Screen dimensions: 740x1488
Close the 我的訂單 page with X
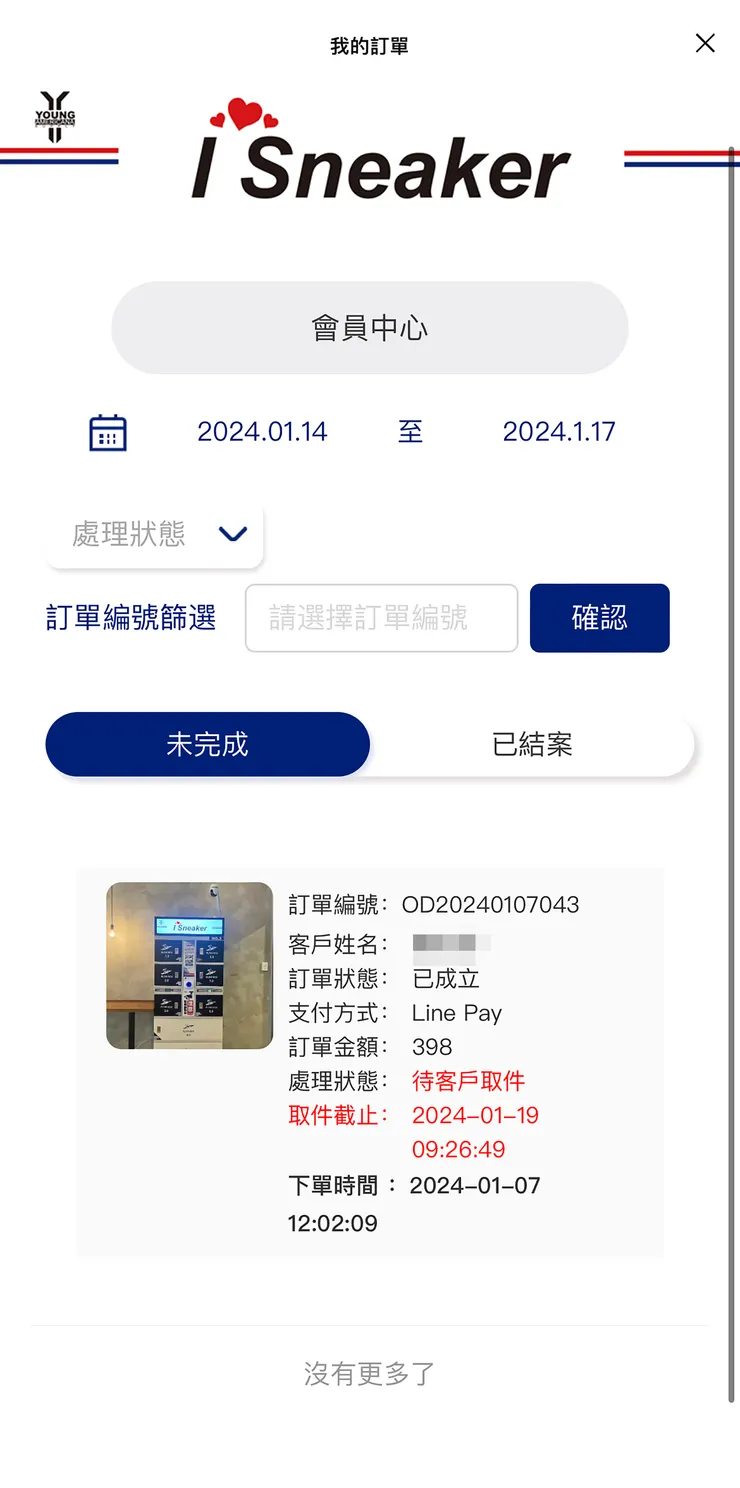coord(705,43)
